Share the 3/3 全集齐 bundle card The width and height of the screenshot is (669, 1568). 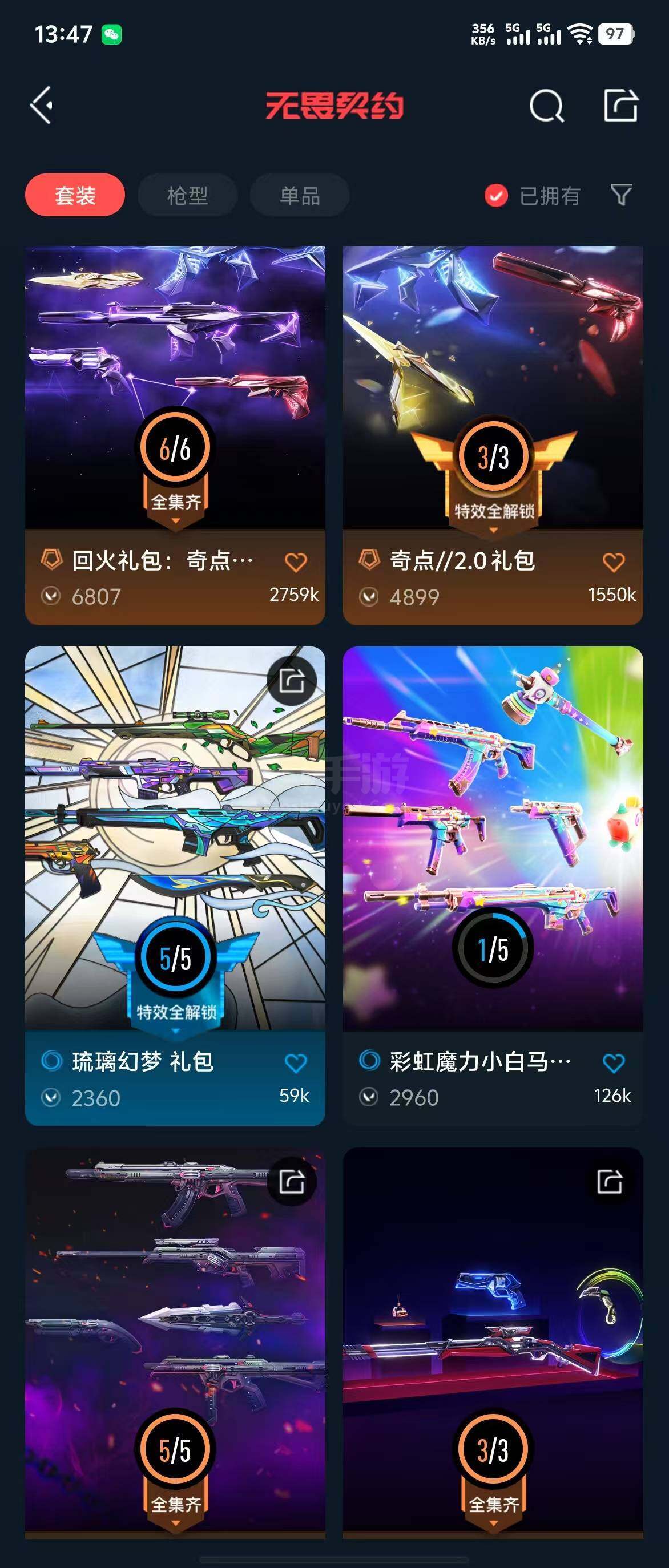tap(609, 1182)
